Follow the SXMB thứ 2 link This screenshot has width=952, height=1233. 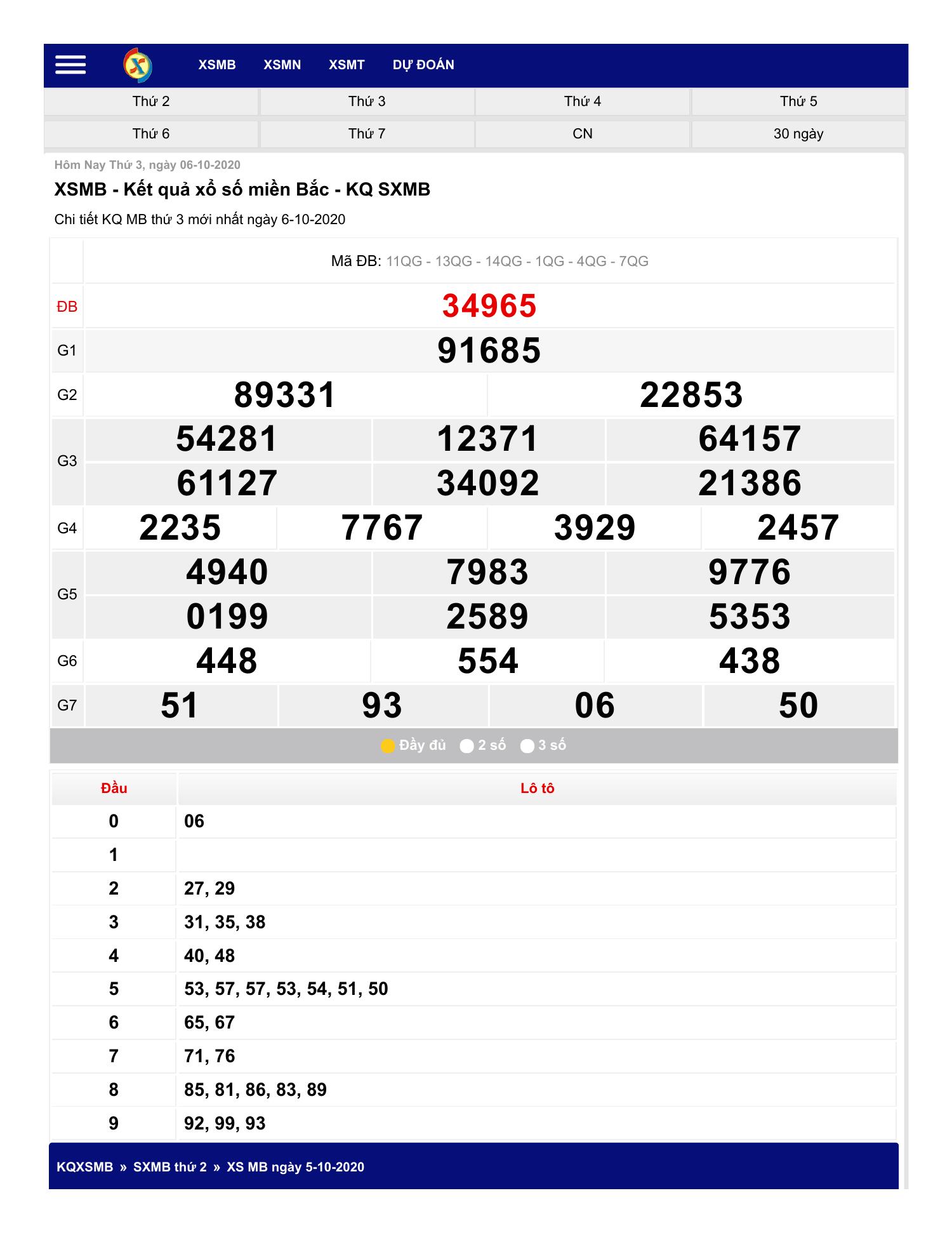coord(169,1167)
